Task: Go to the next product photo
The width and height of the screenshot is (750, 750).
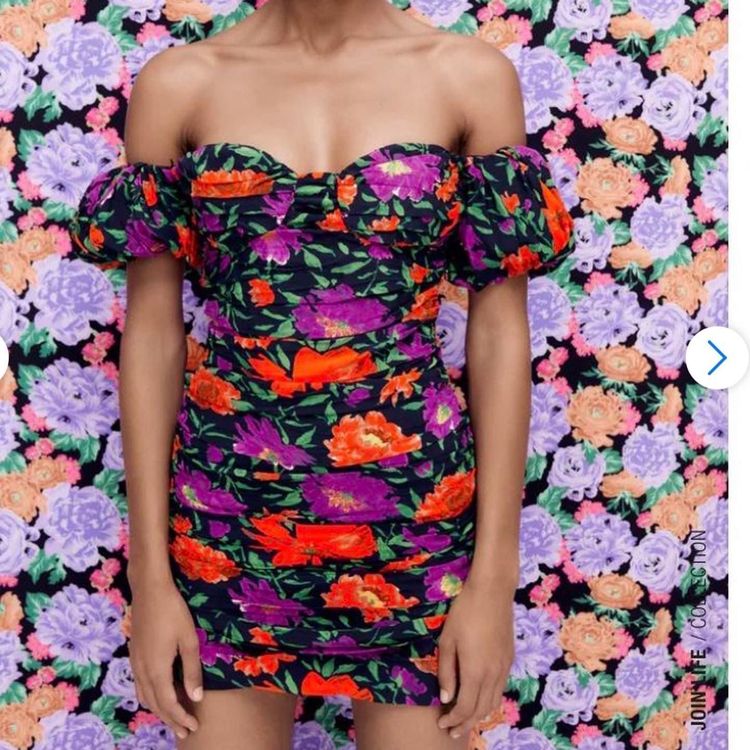Action: pos(716,358)
